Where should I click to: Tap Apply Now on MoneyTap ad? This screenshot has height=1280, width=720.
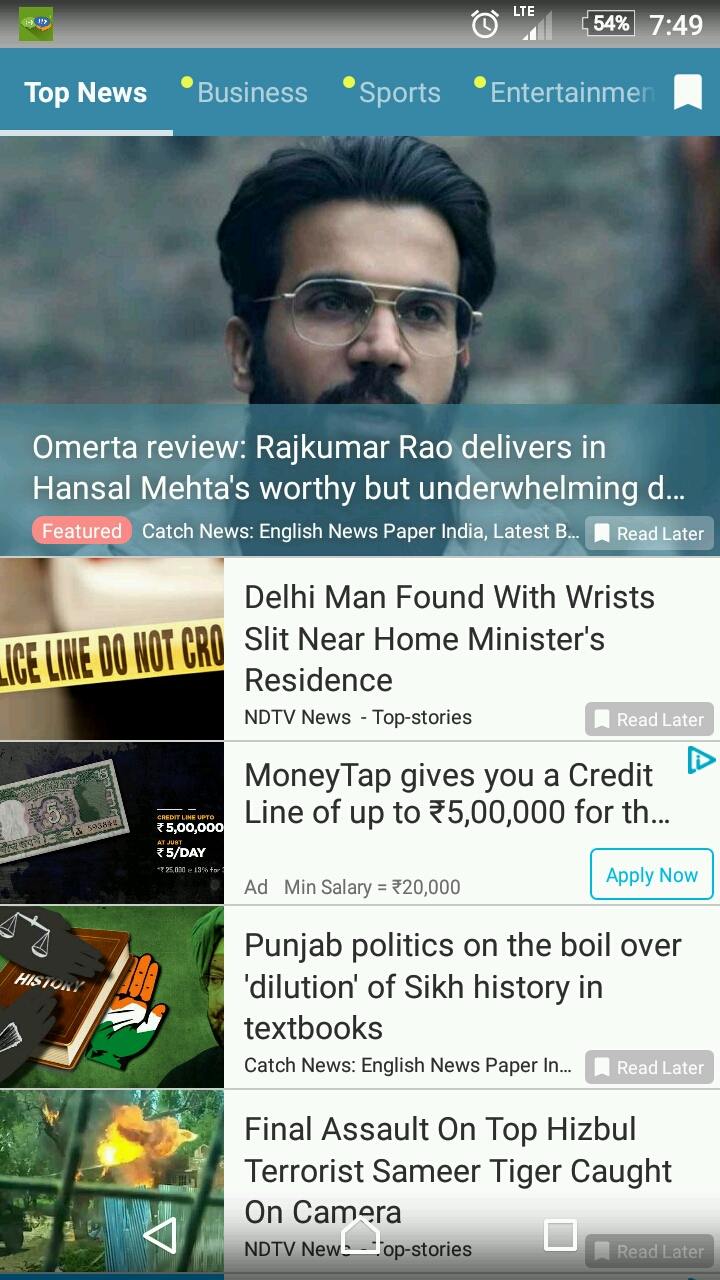pyautogui.click(x=651, y=875)
